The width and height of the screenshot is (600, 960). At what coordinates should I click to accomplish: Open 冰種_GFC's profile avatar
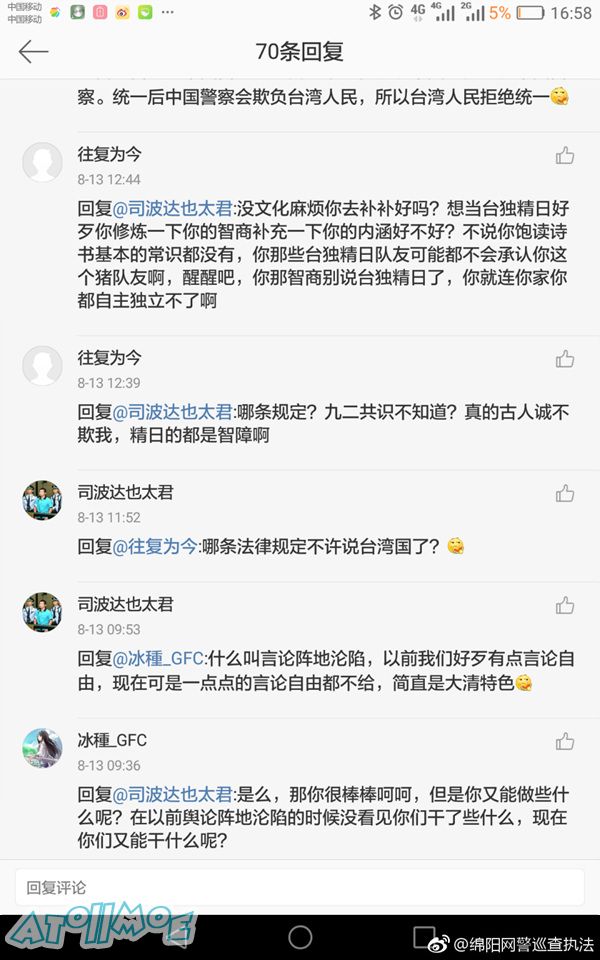click(x=42, y=748)
